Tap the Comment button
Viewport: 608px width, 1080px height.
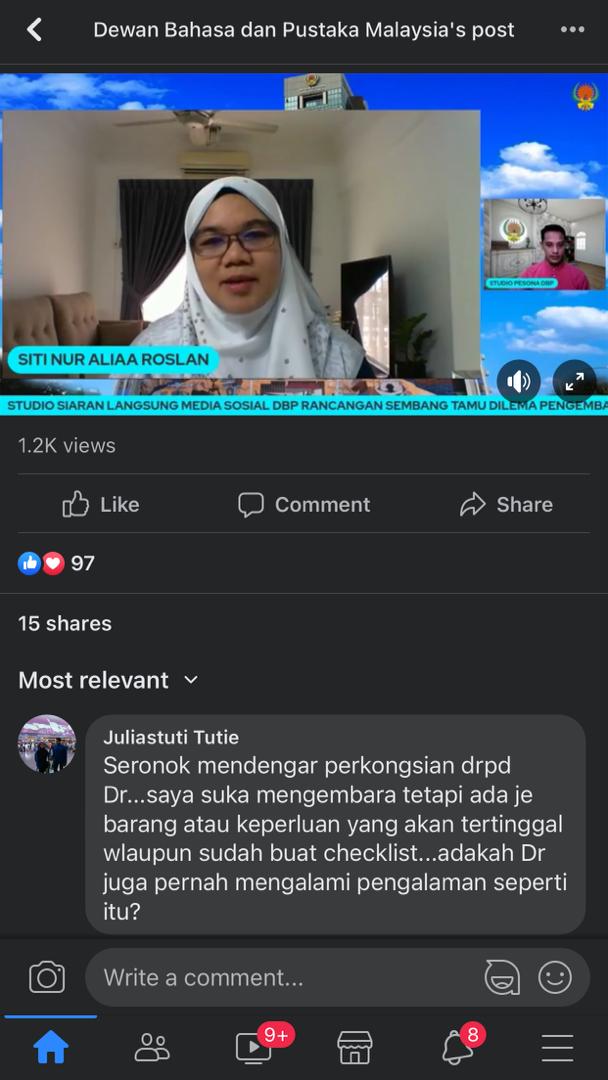coord(304,505)
